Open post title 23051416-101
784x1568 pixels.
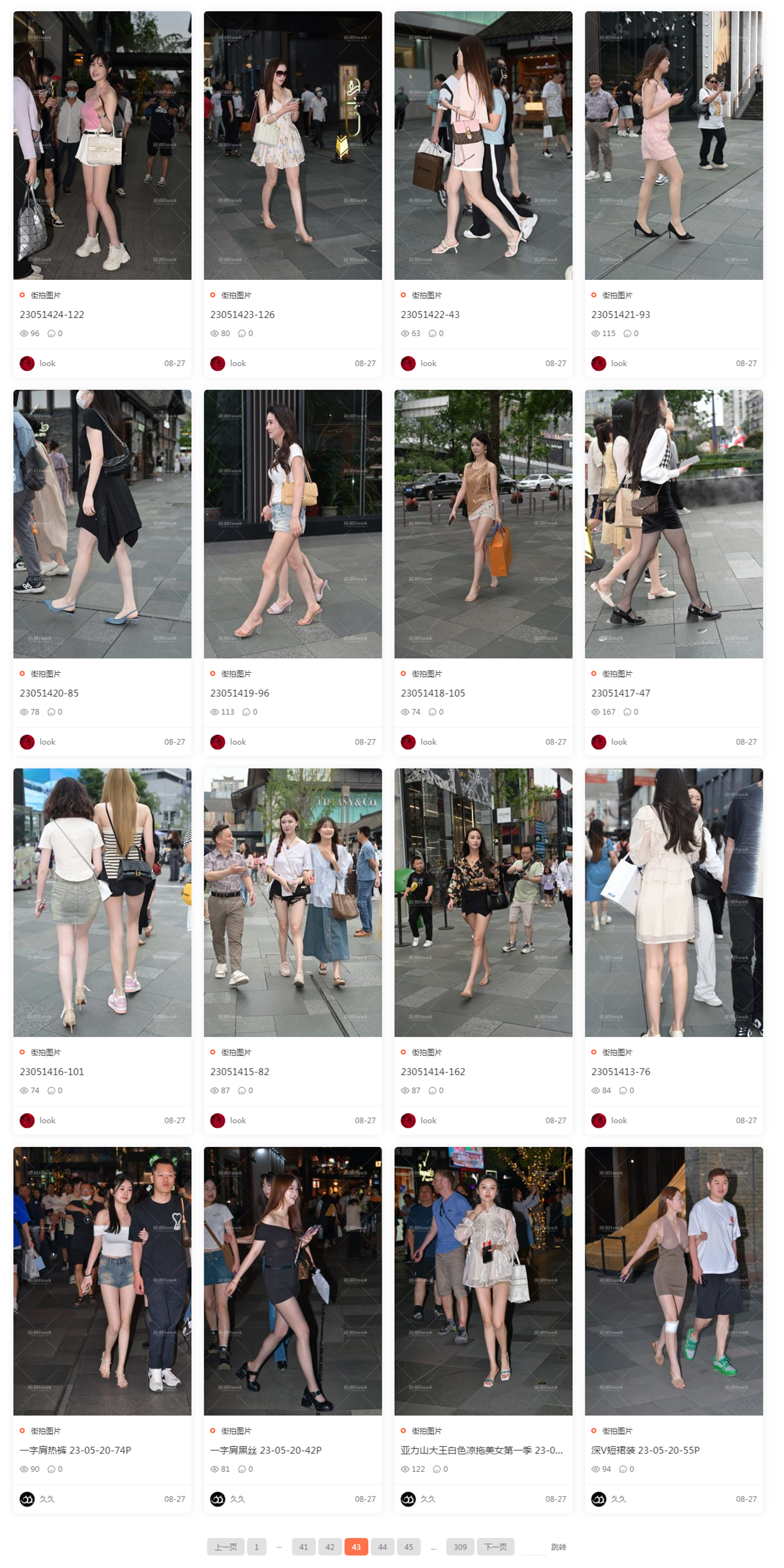click(x=51, y=1071)
